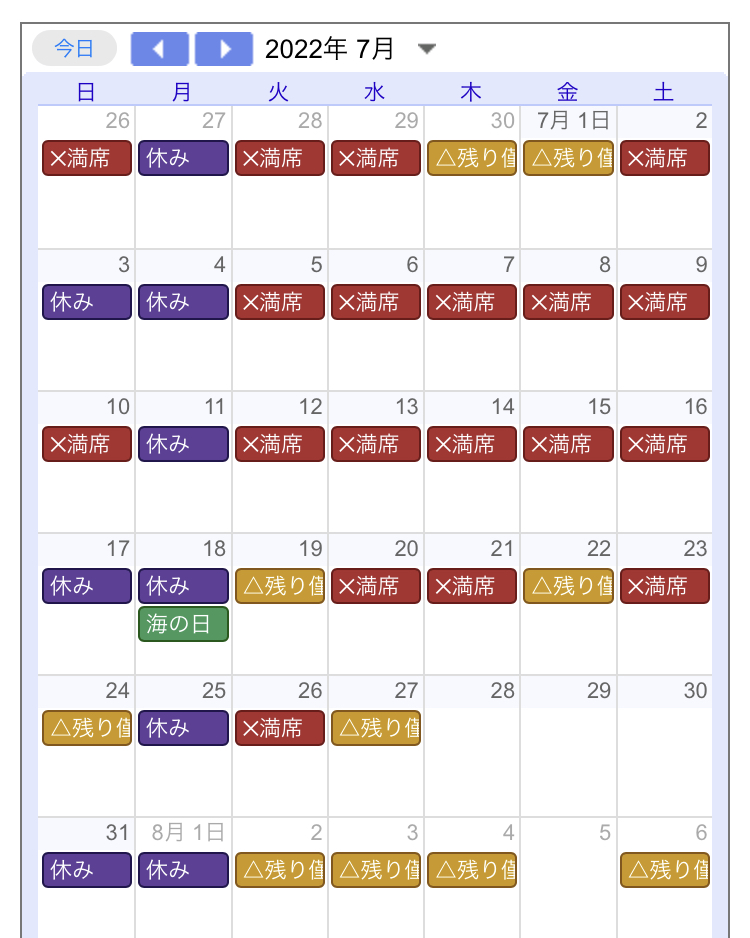Screen dimensions: 750x938
Task: Open the 休み event on July 3
Action: click(x=87, y=302)
